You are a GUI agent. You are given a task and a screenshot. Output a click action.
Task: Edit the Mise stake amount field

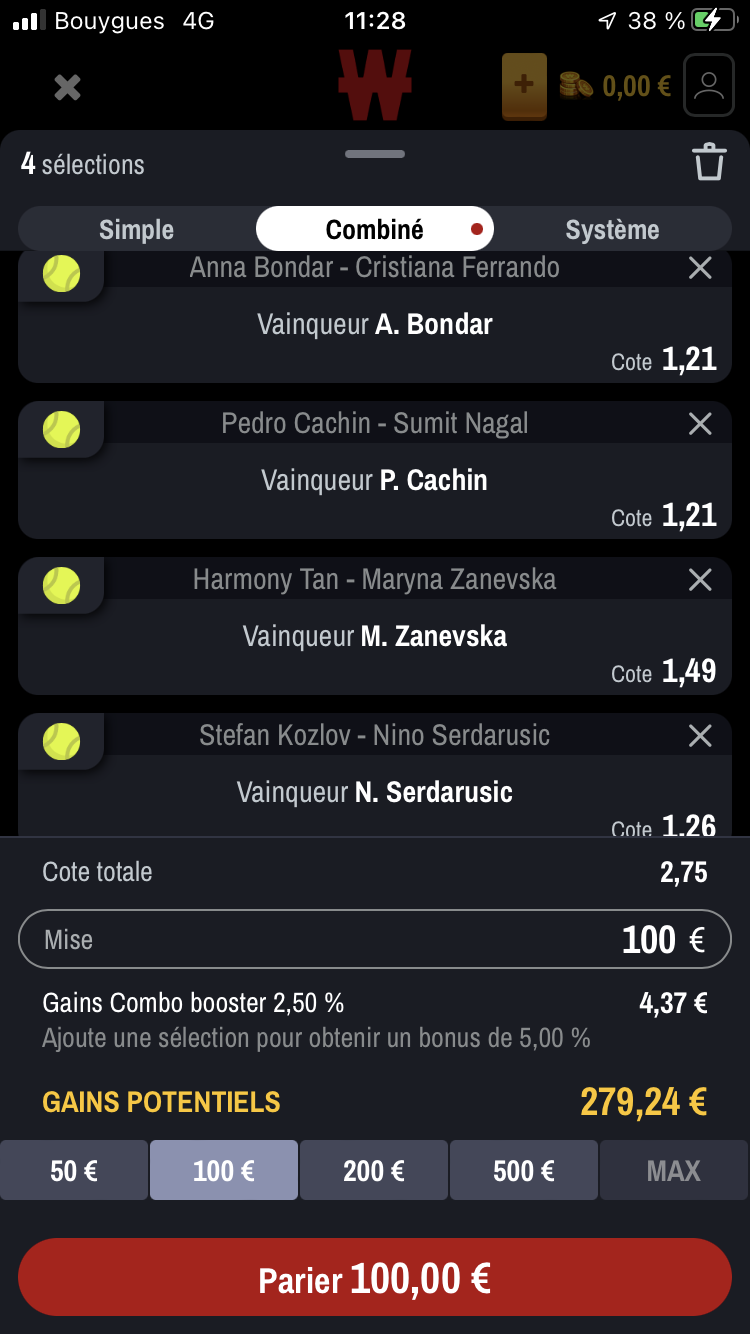[375, 939]
